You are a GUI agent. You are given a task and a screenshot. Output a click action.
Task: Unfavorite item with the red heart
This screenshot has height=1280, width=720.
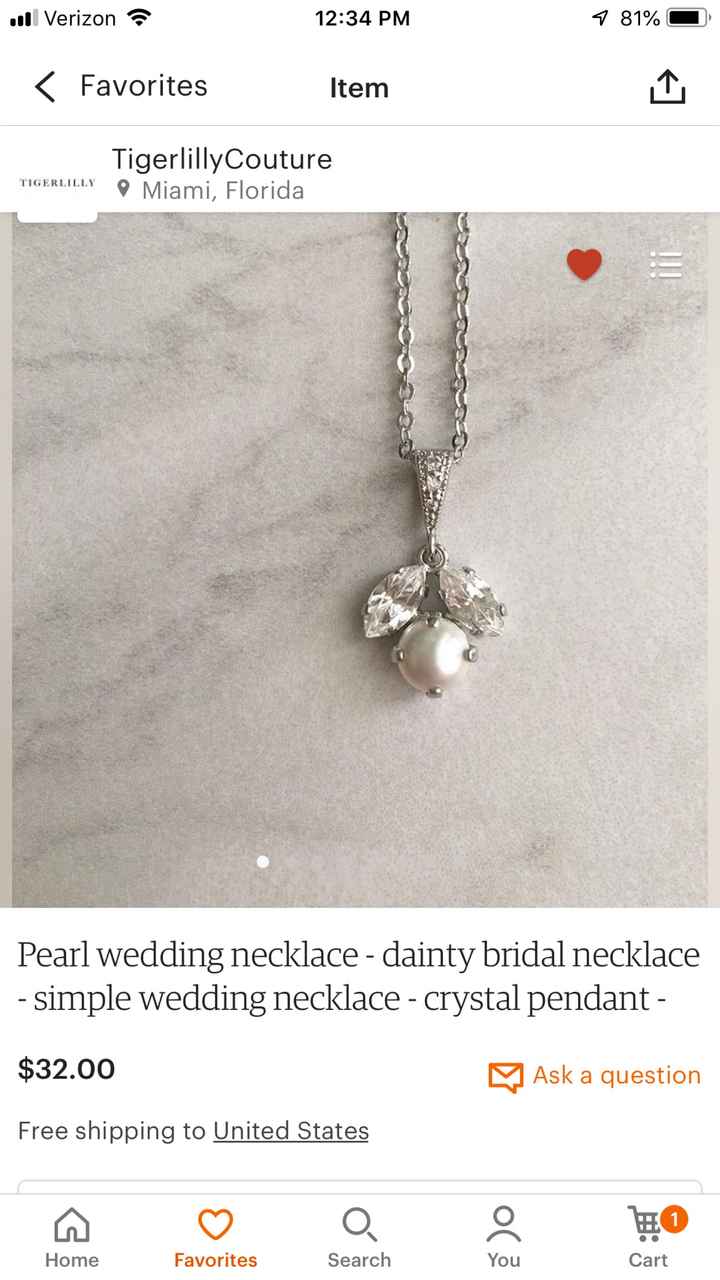tap(585, 265)
